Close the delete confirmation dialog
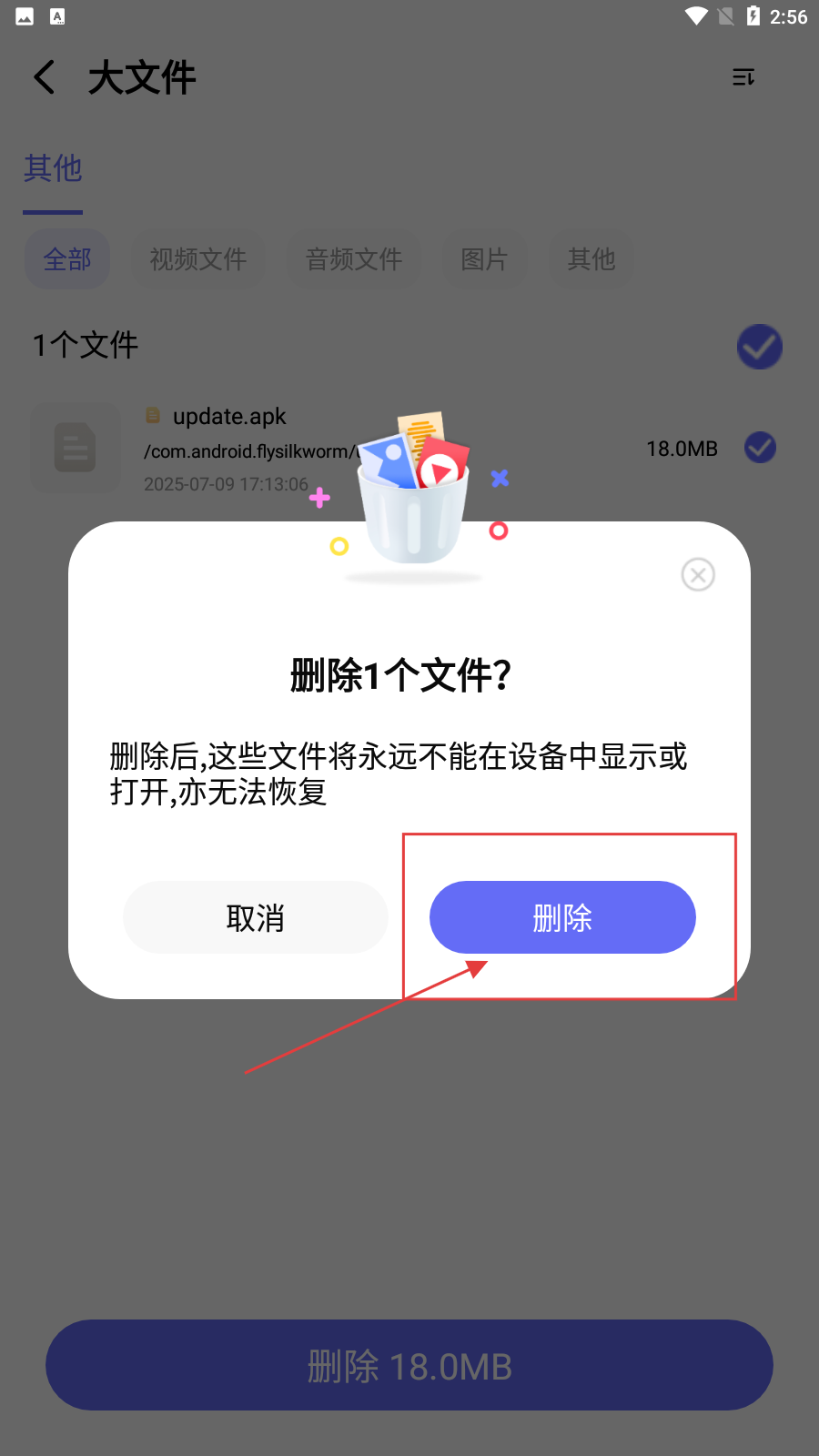Screen dimensions: 819x1456 click(x=698, y=574)
